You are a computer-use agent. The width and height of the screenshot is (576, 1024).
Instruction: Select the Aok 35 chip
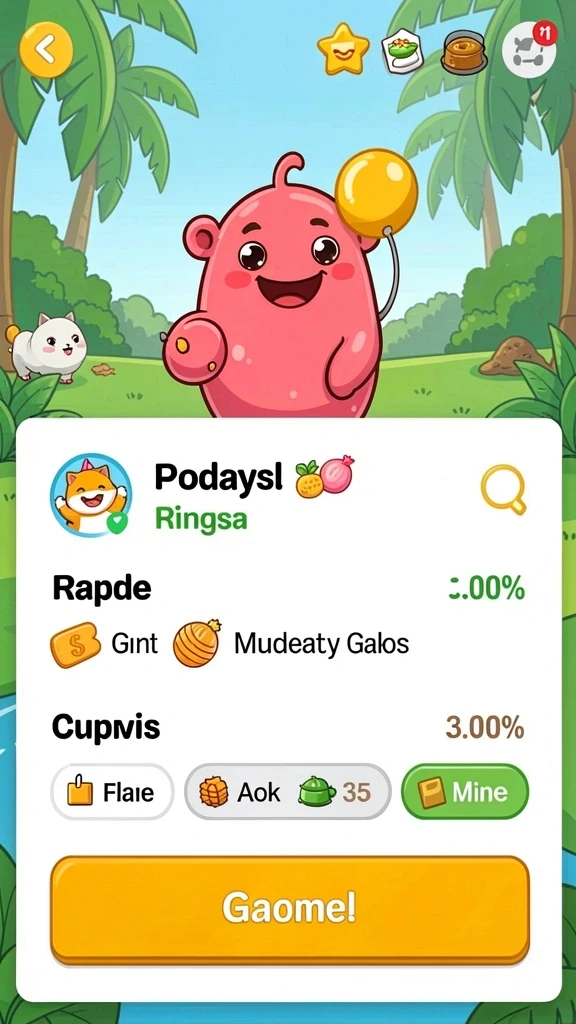pos(287,792)
